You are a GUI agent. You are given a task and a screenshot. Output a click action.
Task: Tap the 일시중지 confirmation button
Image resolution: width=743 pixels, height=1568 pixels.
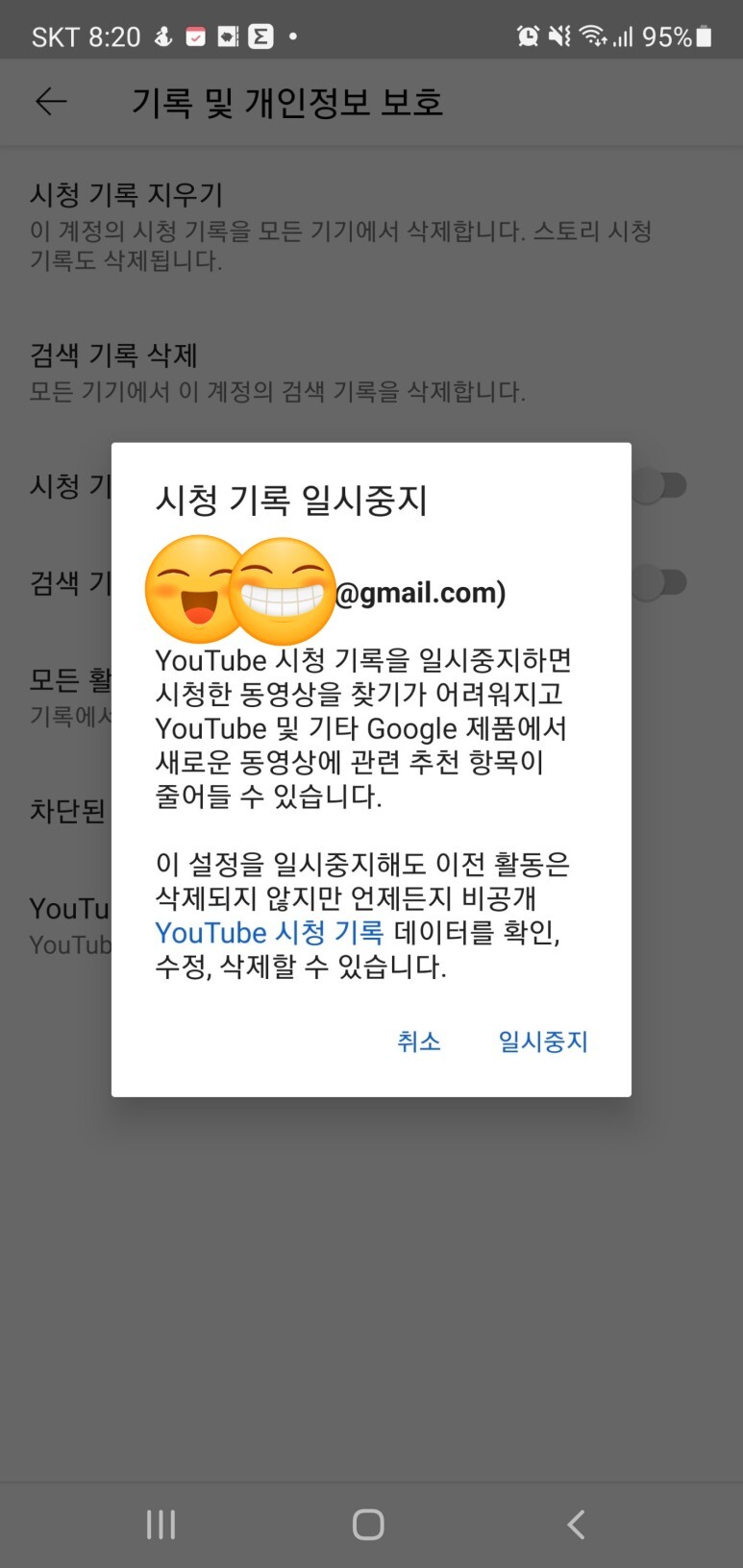coord(542,1041)
